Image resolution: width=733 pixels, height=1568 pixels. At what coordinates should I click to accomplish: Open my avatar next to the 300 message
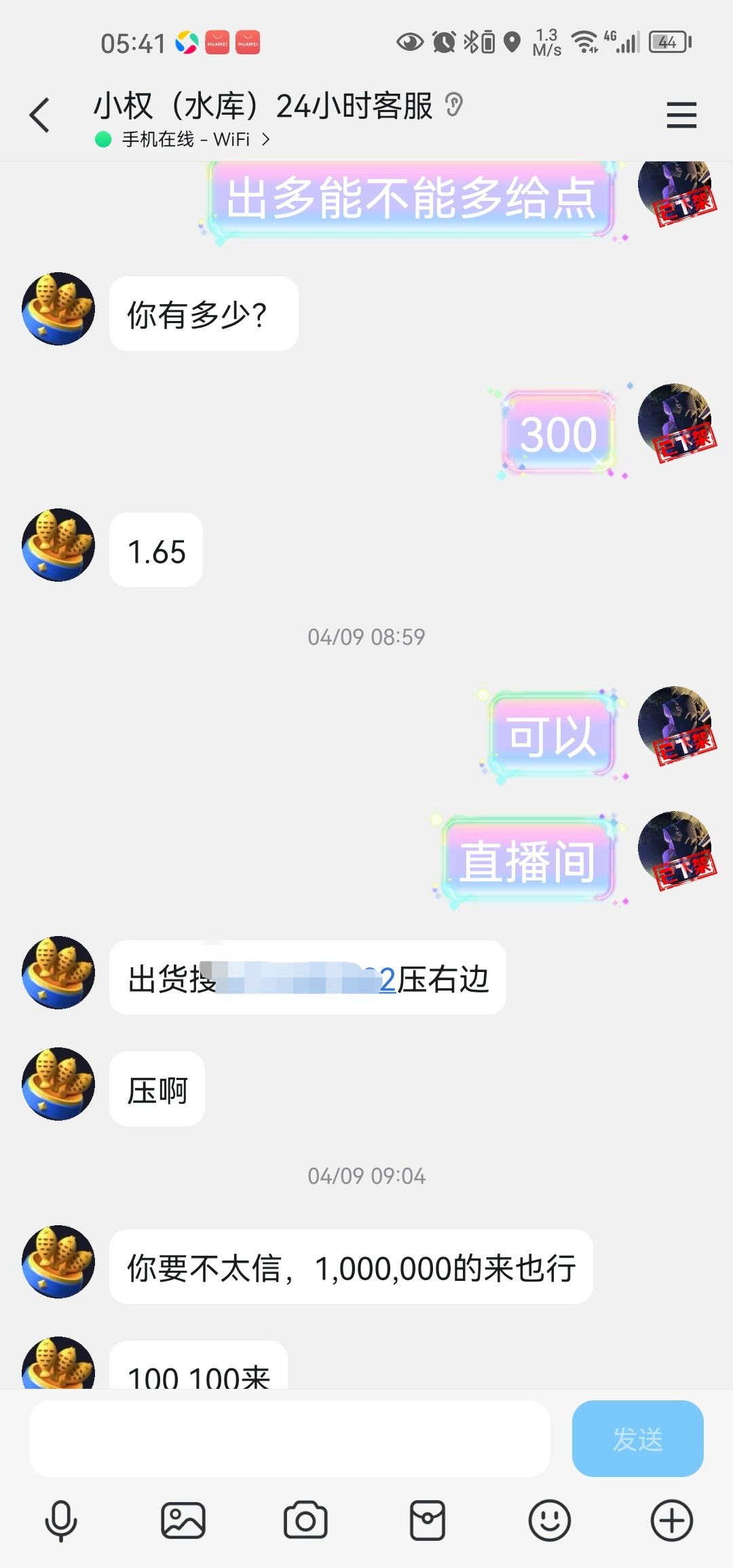click(675, 421)
